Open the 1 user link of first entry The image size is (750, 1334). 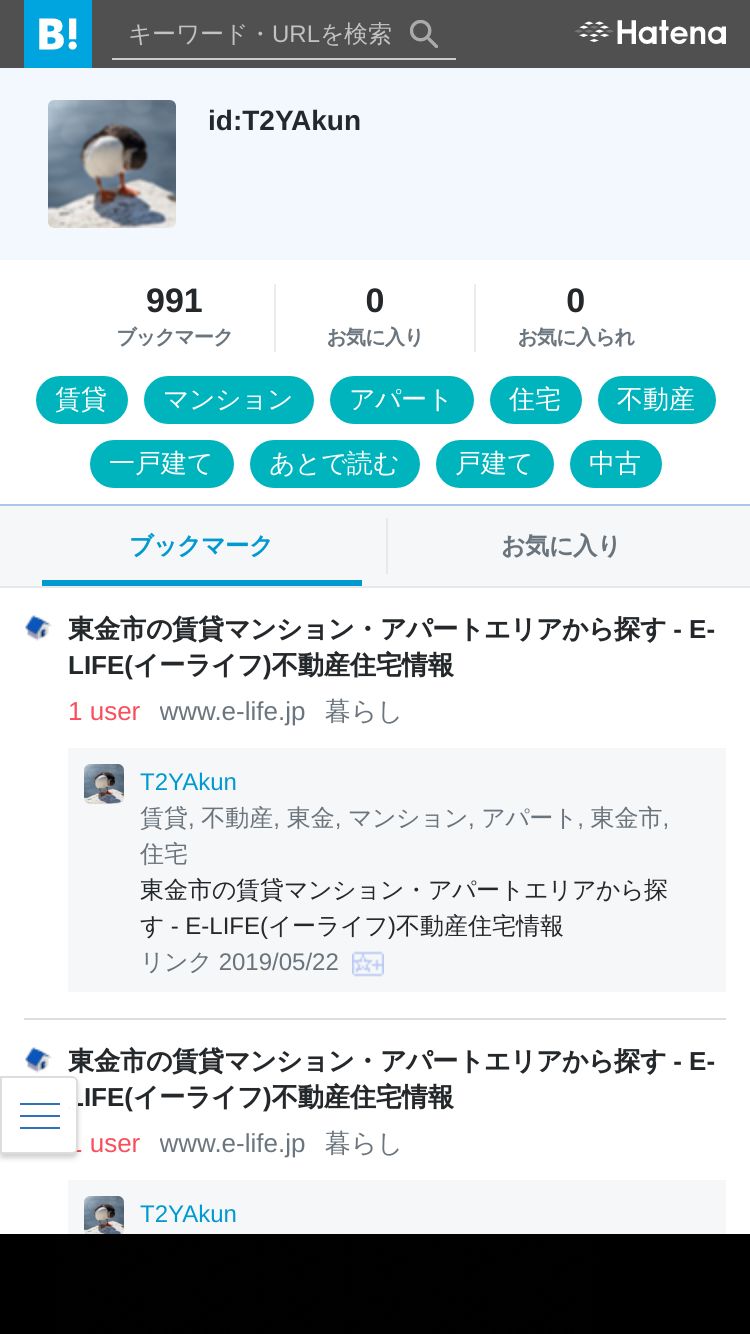[104, 712]
